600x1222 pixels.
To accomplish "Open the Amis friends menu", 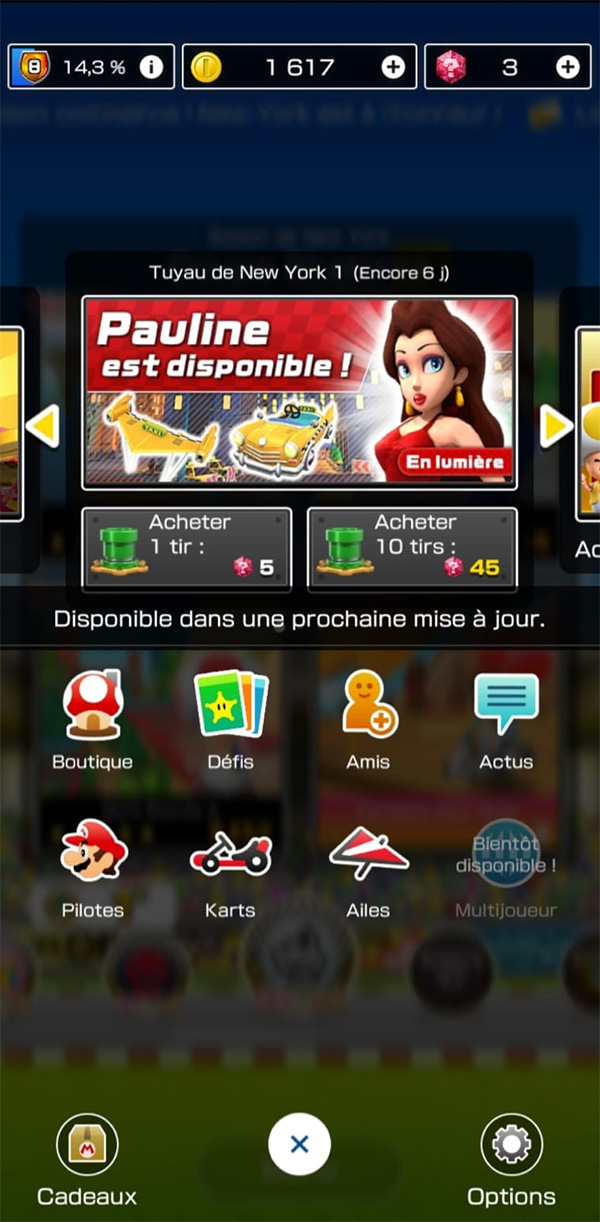I will click(368, 720).
